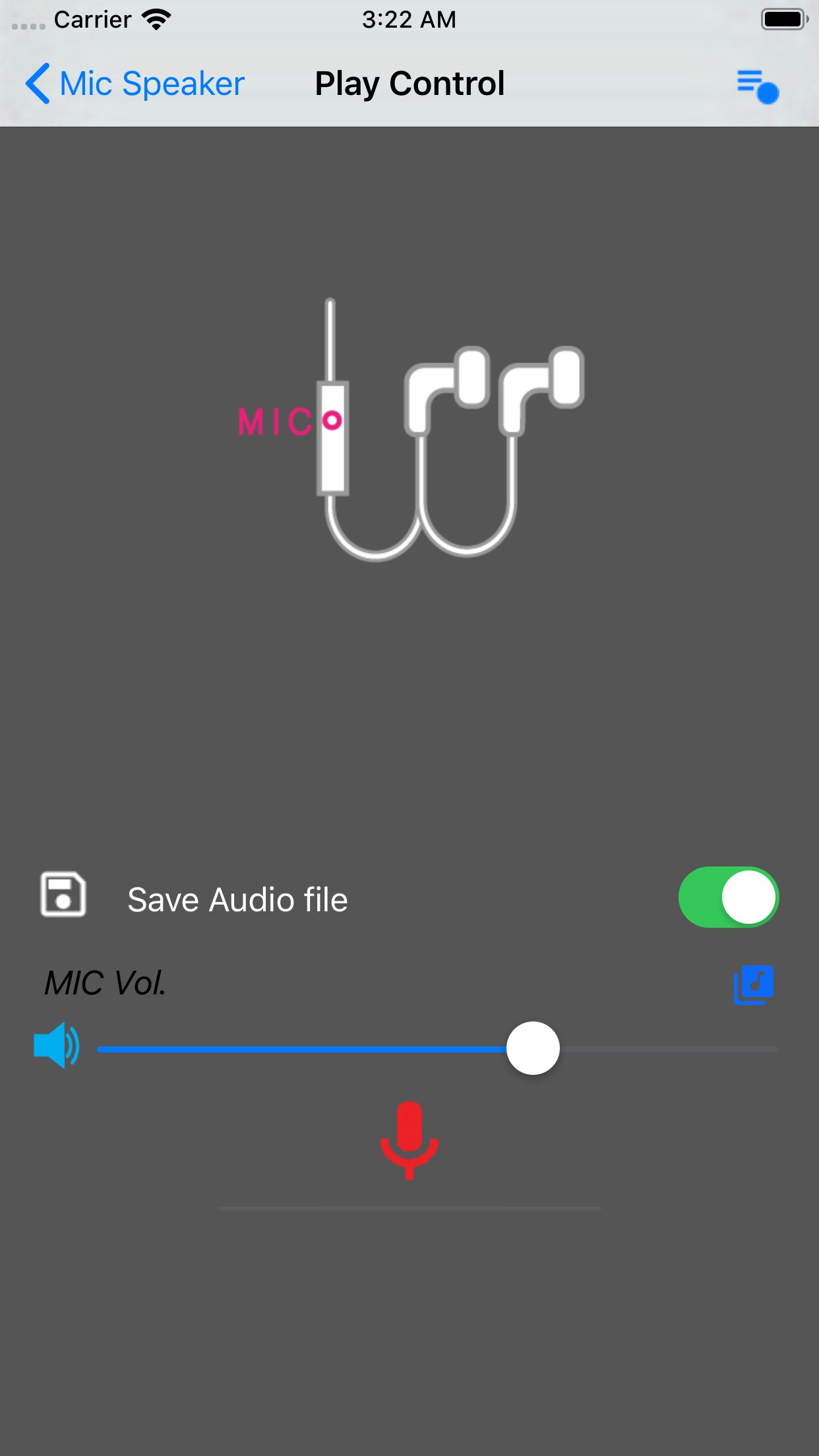Tap the battery indicator in the status bar
This screenshot has height=1456, width=819.
click(784, 19)
